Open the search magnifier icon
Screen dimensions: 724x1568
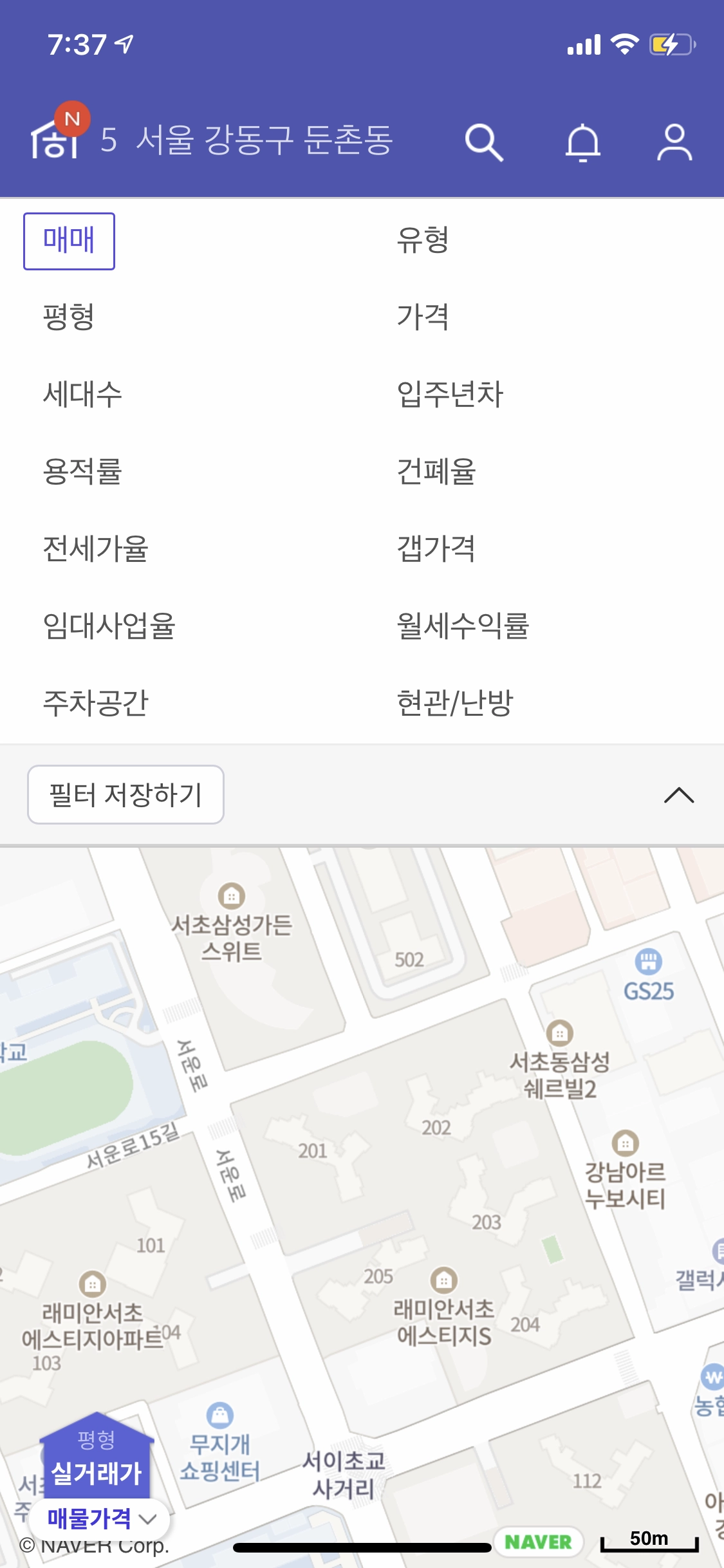[x=484, y=142]
